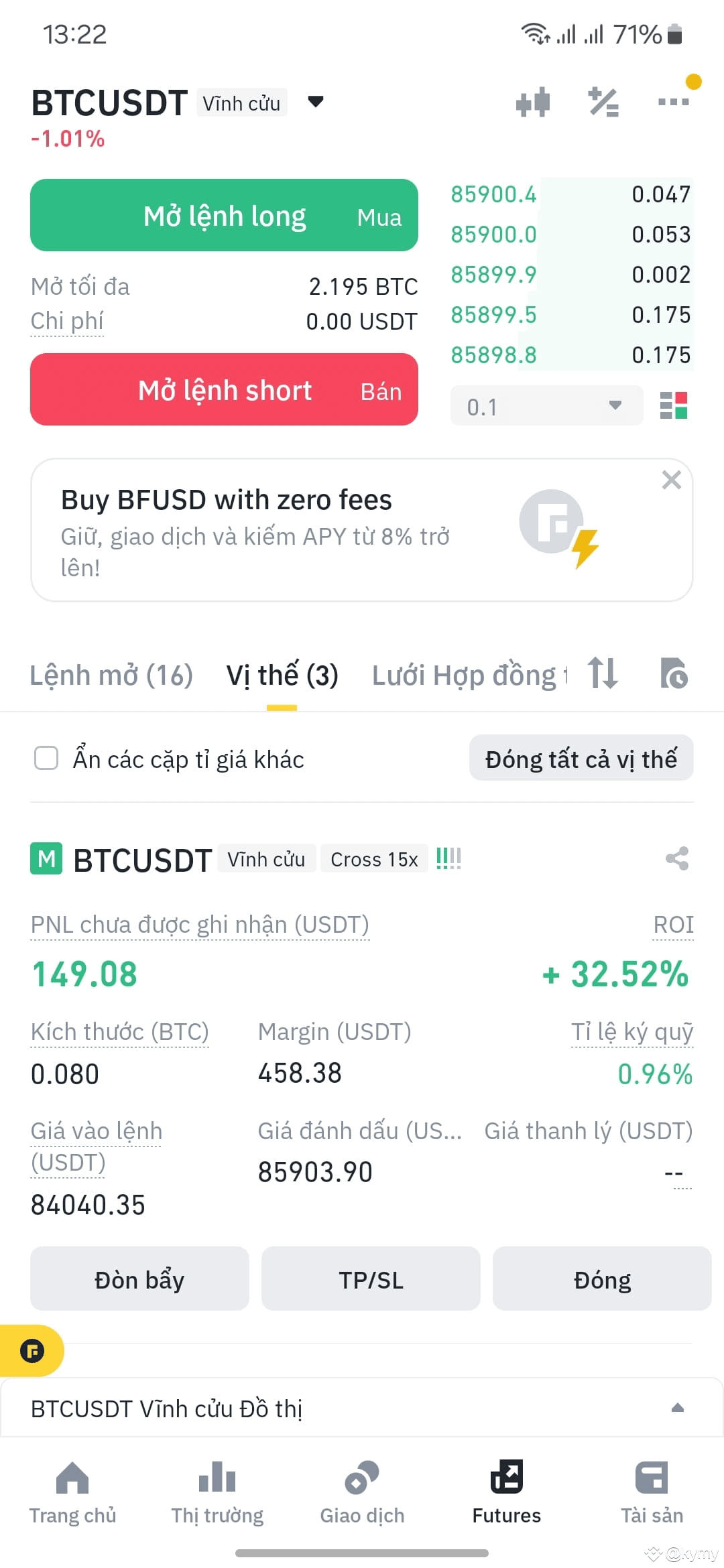Image resolution: width=724 pixels, height=1568 pixels.
Task: Close the position with Đóng button
Action: [x=602, y=1279]
